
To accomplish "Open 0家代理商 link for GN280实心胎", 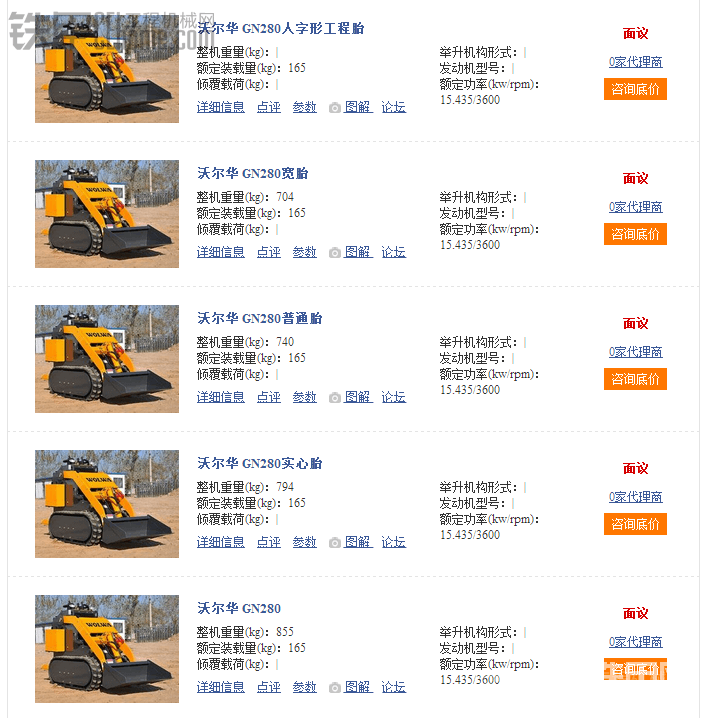I will coord(635,497).
